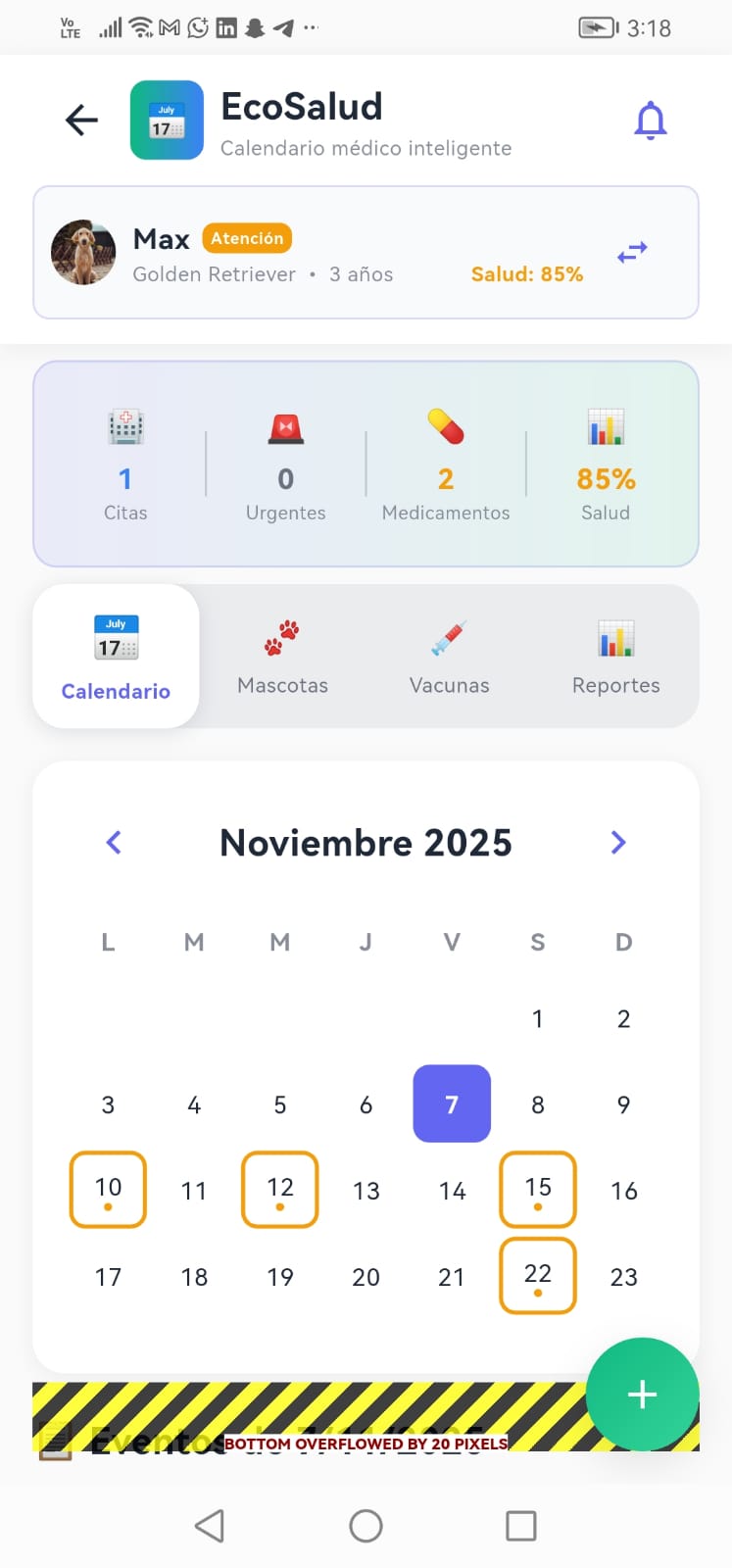The height and width of the screenshot is (1568, 732).
Task: Tap the notification bell icon
Action: pyautogui.click(x=650, y=120)
